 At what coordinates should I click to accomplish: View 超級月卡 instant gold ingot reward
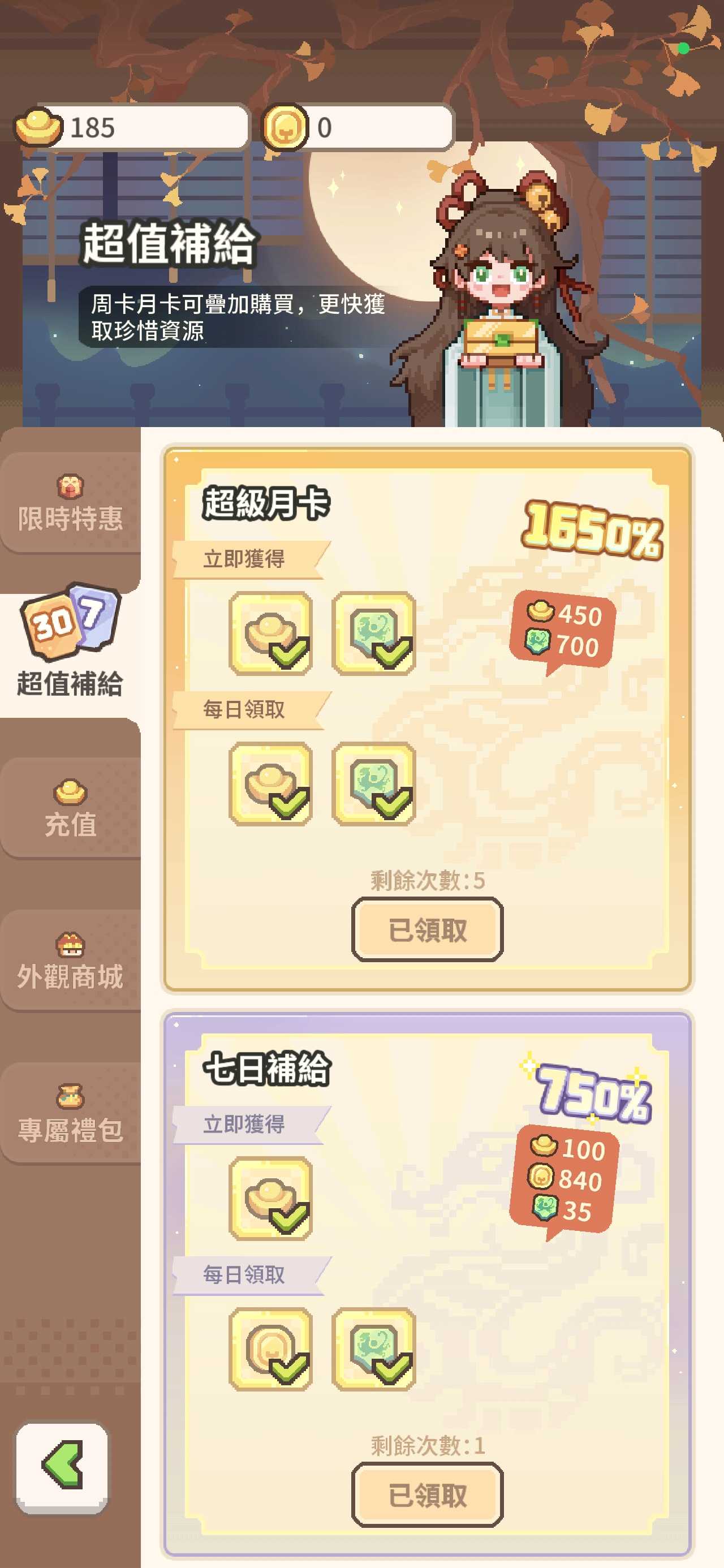[x=271, y=633]
